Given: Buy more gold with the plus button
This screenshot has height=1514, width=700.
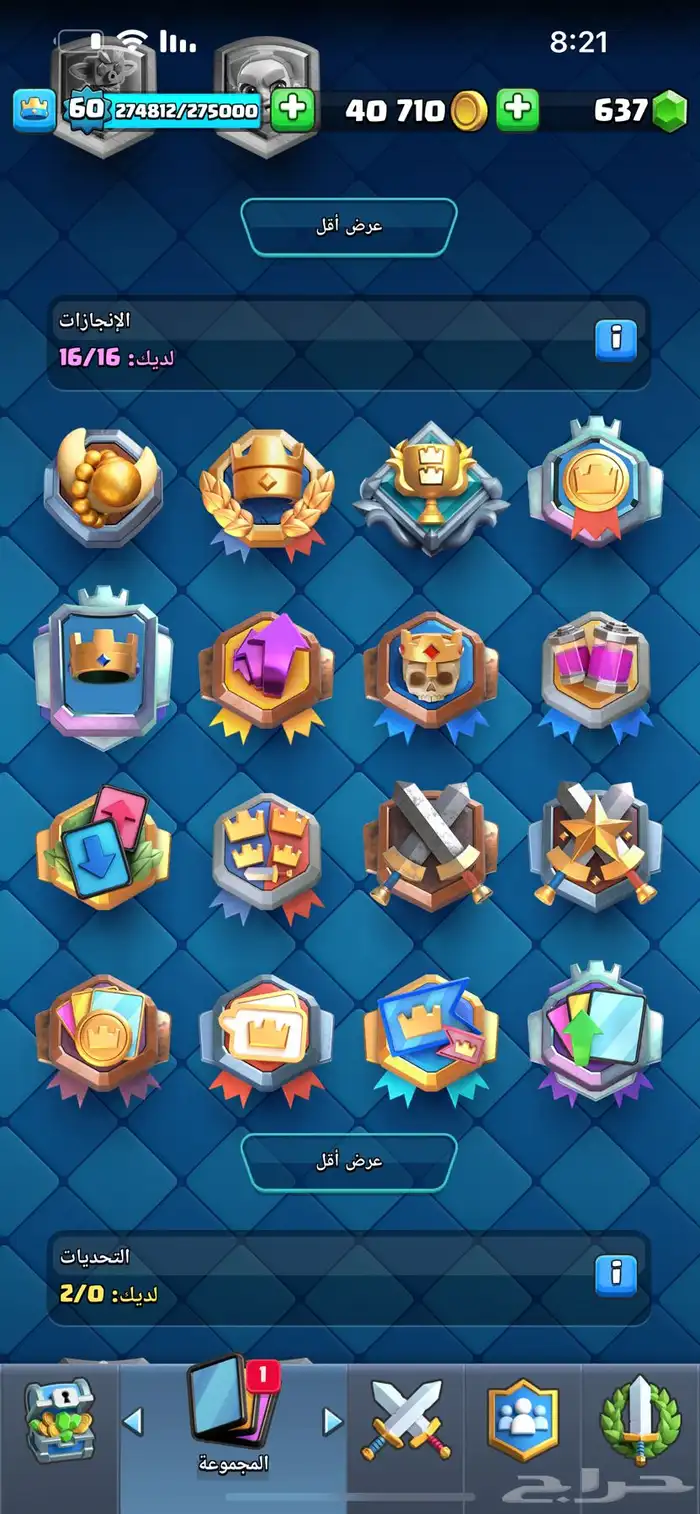Looking at the screenshot, I should pyautogui.click(x=518, y=110).
